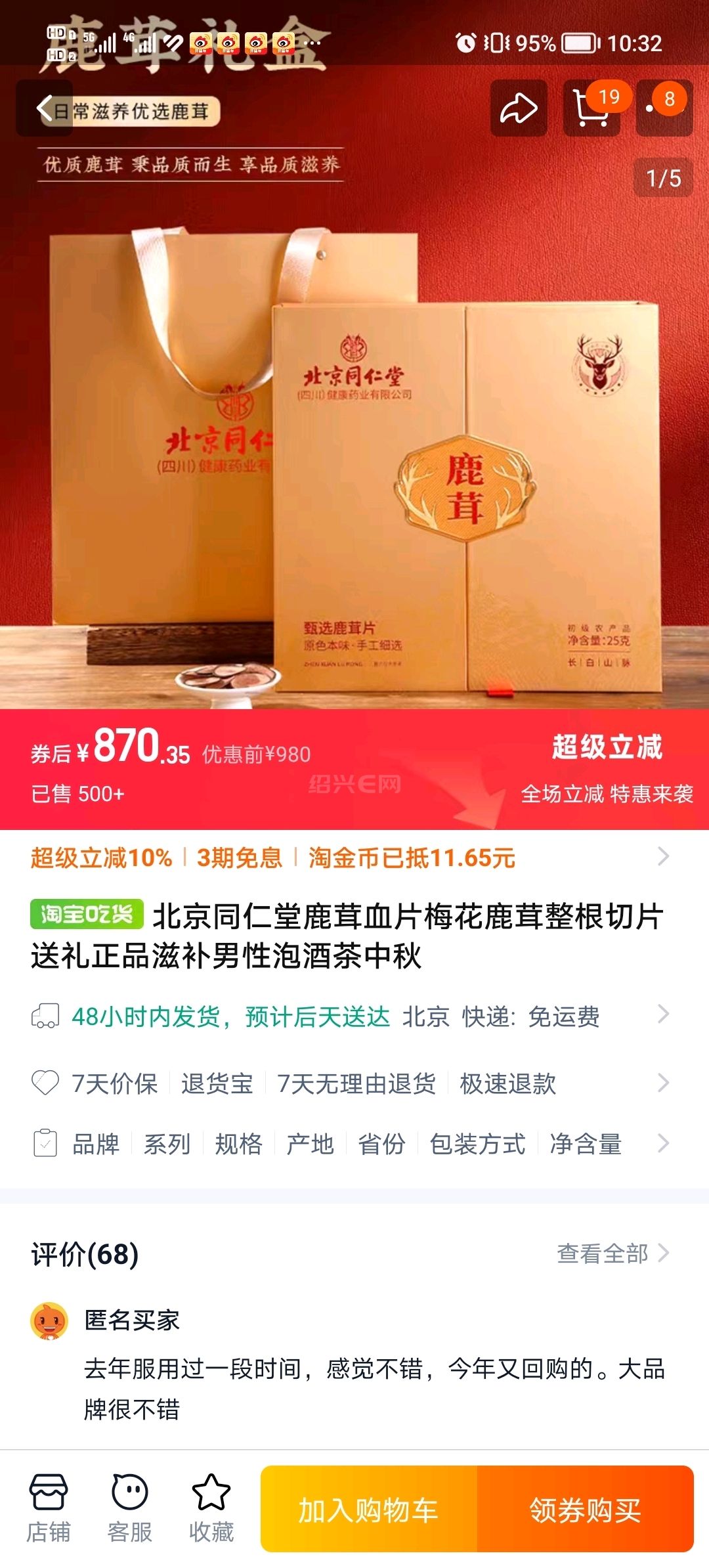Contact customer service 客服
The width and height of the screenshot is (709, 1568).
[x=129, y=1508]
